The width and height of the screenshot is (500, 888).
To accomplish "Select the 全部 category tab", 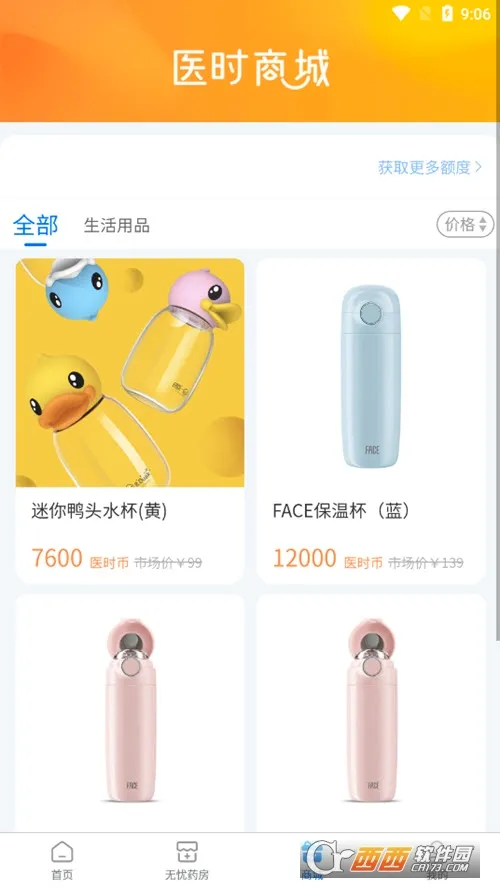I will pyautogui.click(x=36, y=225).
